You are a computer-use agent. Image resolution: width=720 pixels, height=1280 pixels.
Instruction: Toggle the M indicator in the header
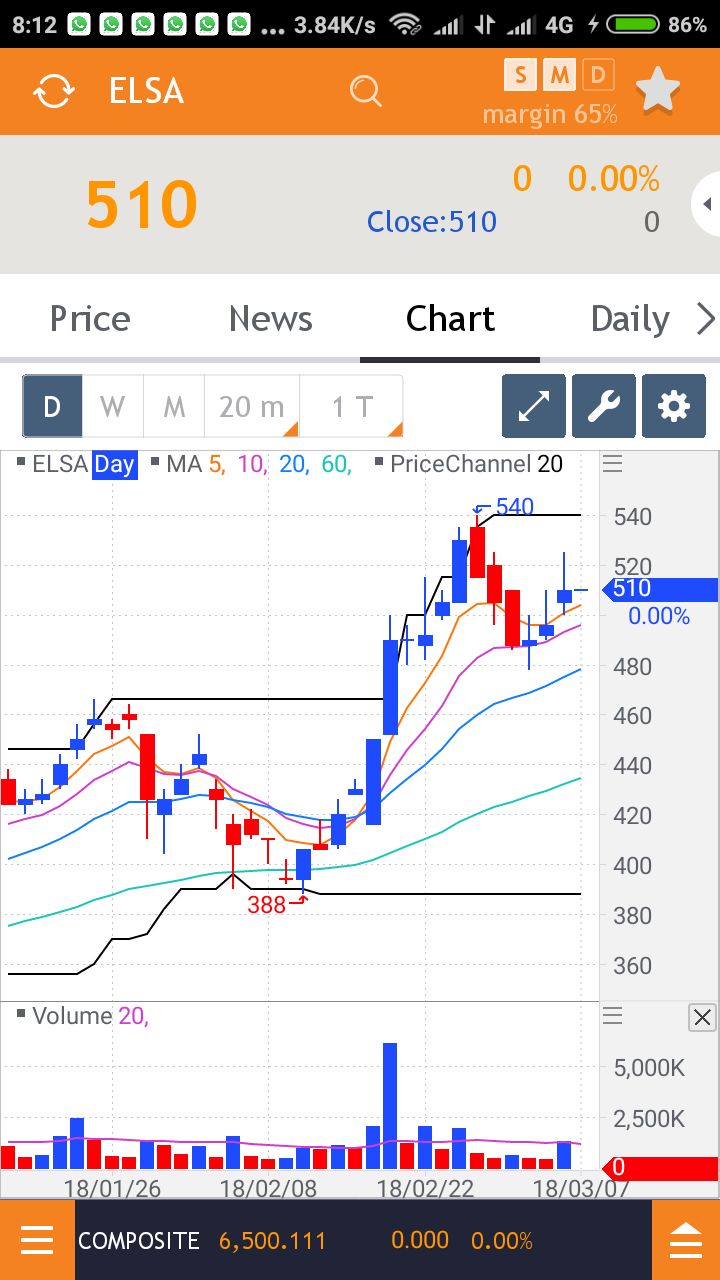click(x=559, y=74)
